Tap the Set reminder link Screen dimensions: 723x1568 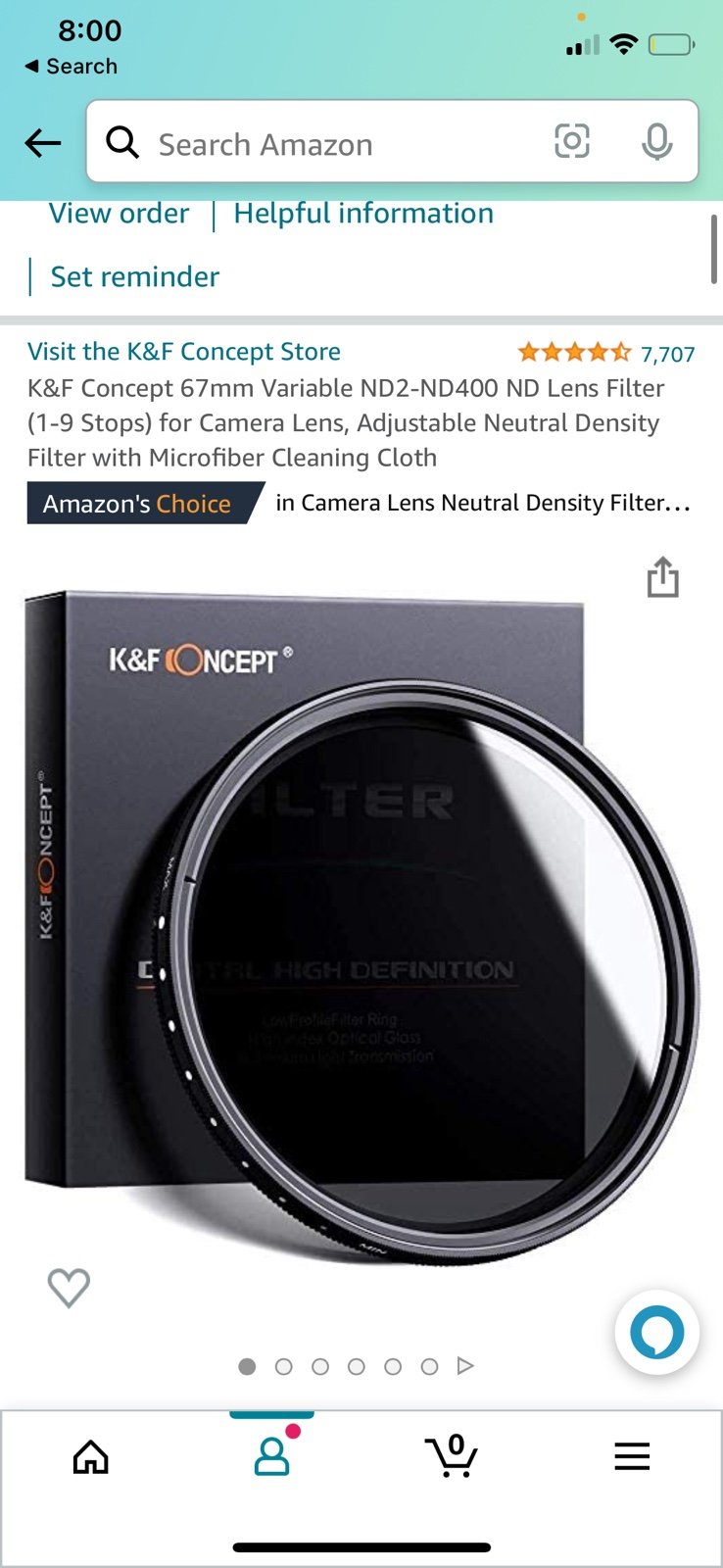click(x=135, y=277)
